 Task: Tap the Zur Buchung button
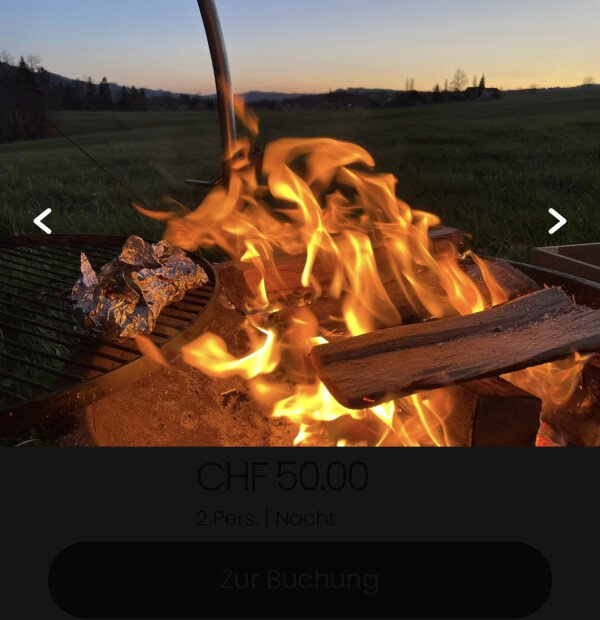300,580
